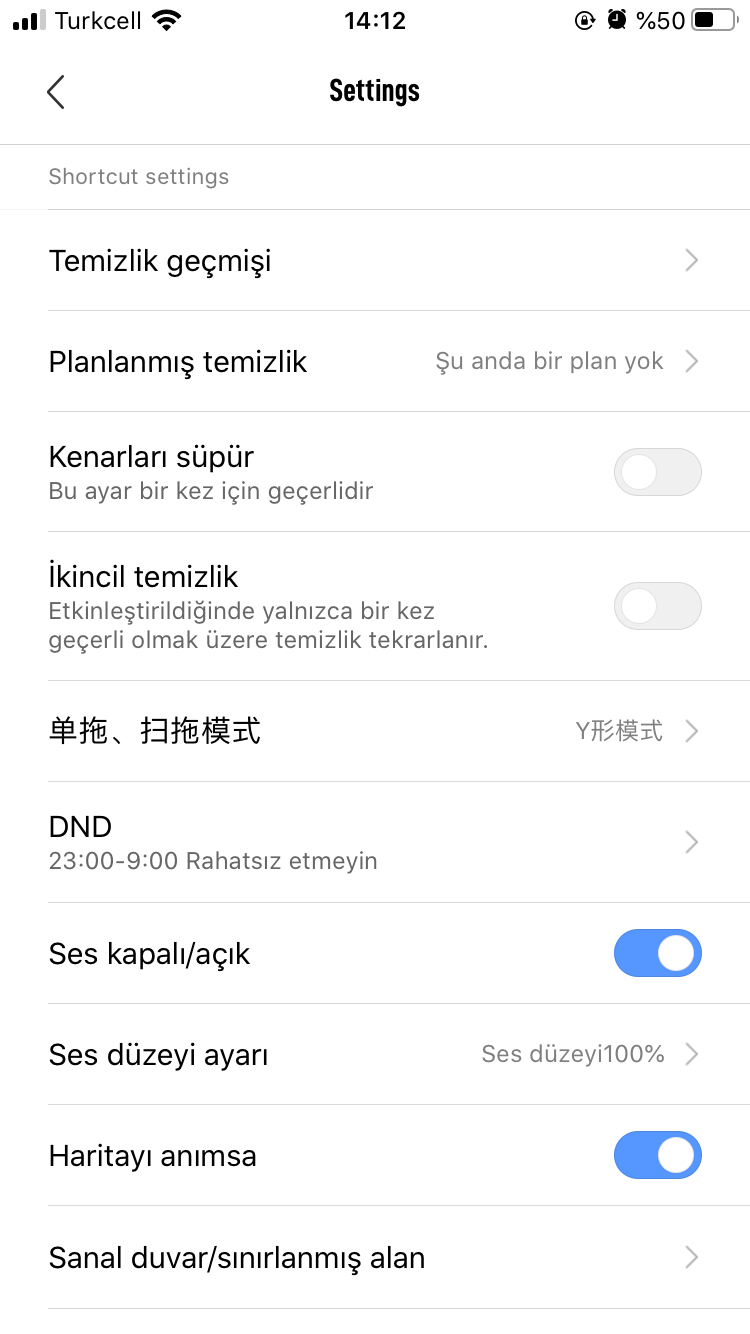The width and height of the screenshot is (750, 1334).
Task: Open the row showing Y形模式
Action: click(375, 732)
